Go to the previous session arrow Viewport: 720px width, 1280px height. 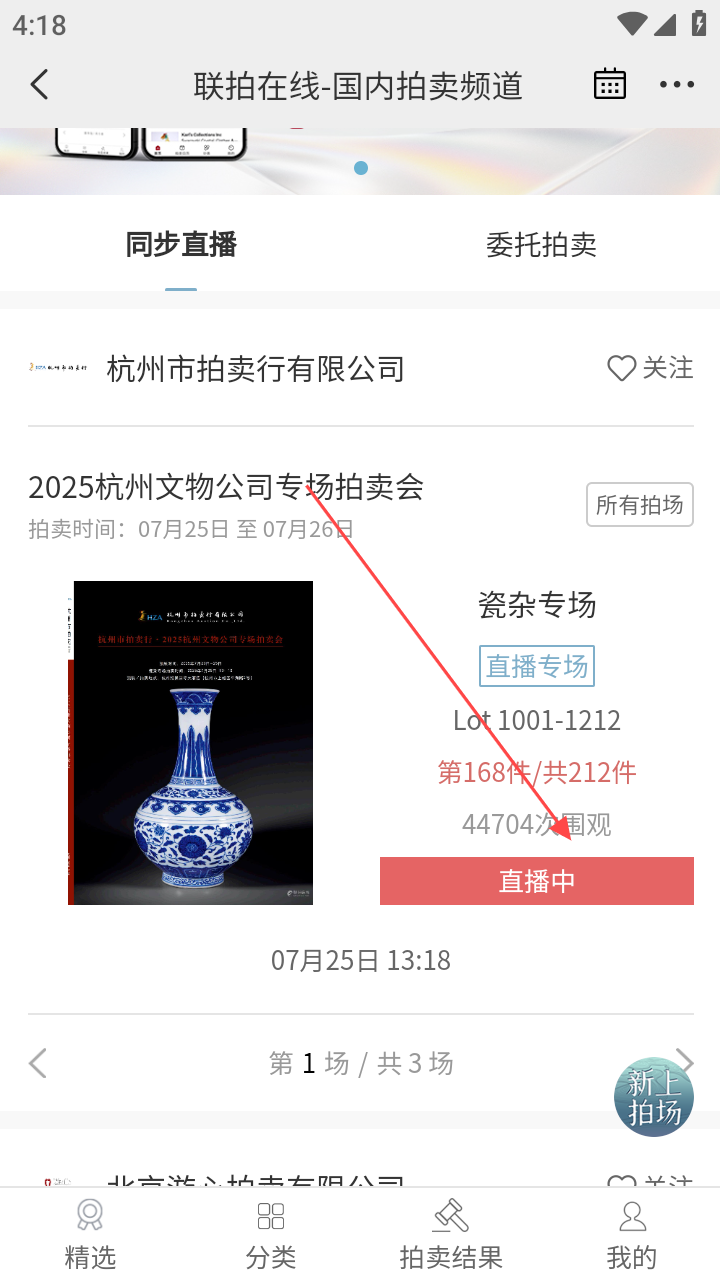point(38,1062)
